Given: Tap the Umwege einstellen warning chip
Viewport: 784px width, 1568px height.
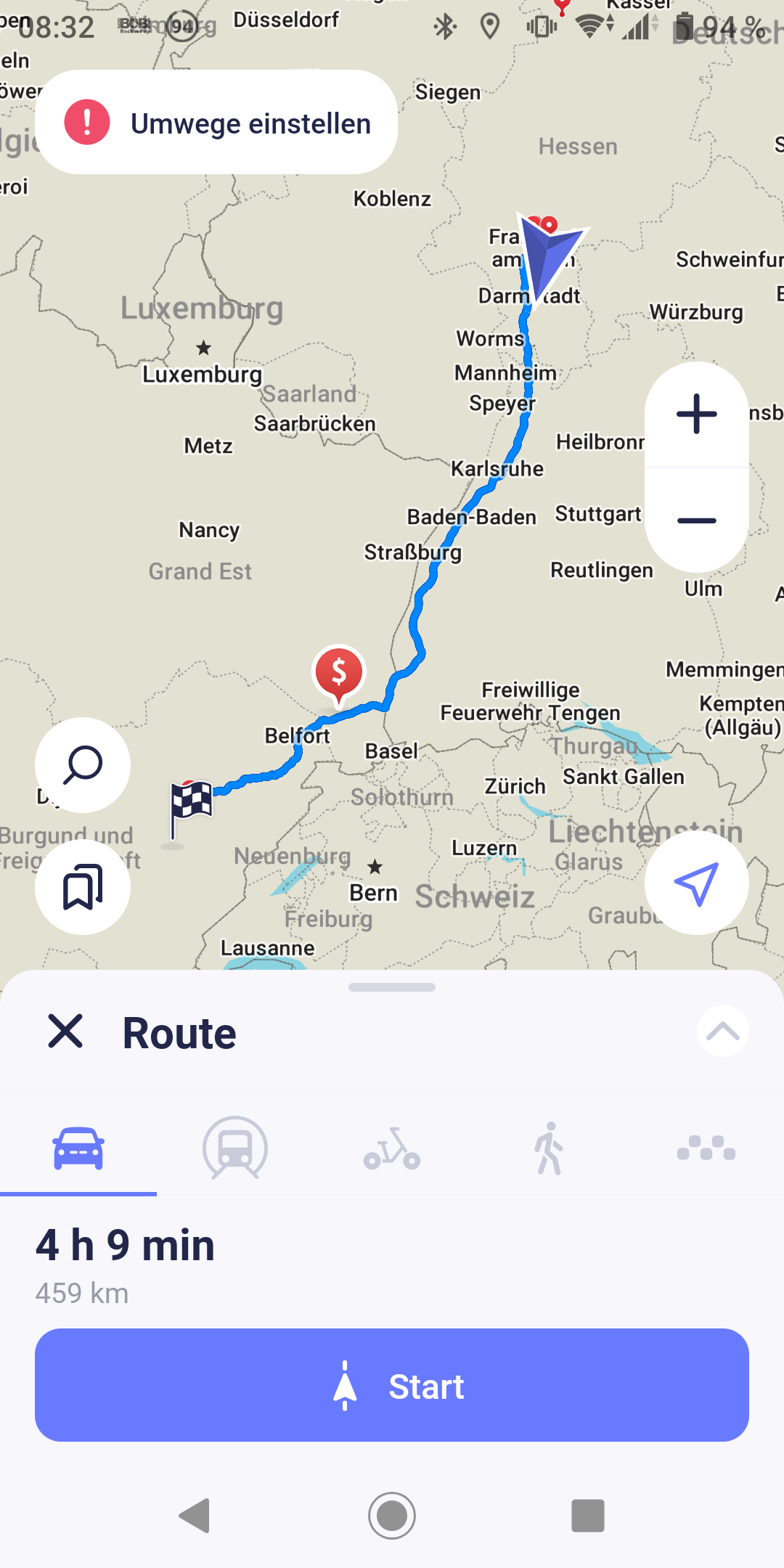Looking at the screenshot, I should [216, 122].
